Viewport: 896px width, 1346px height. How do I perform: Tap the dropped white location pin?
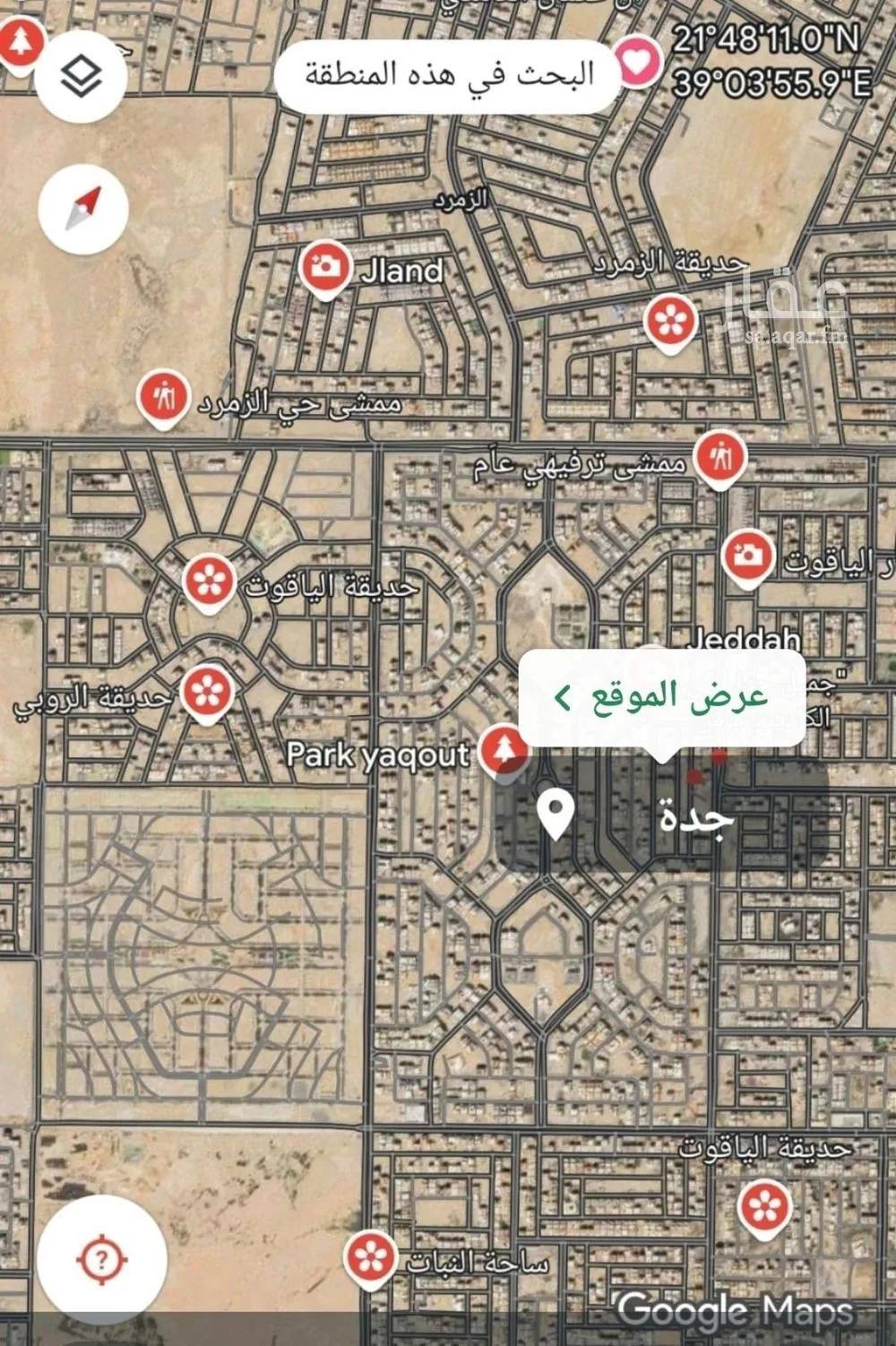(556, 812)
